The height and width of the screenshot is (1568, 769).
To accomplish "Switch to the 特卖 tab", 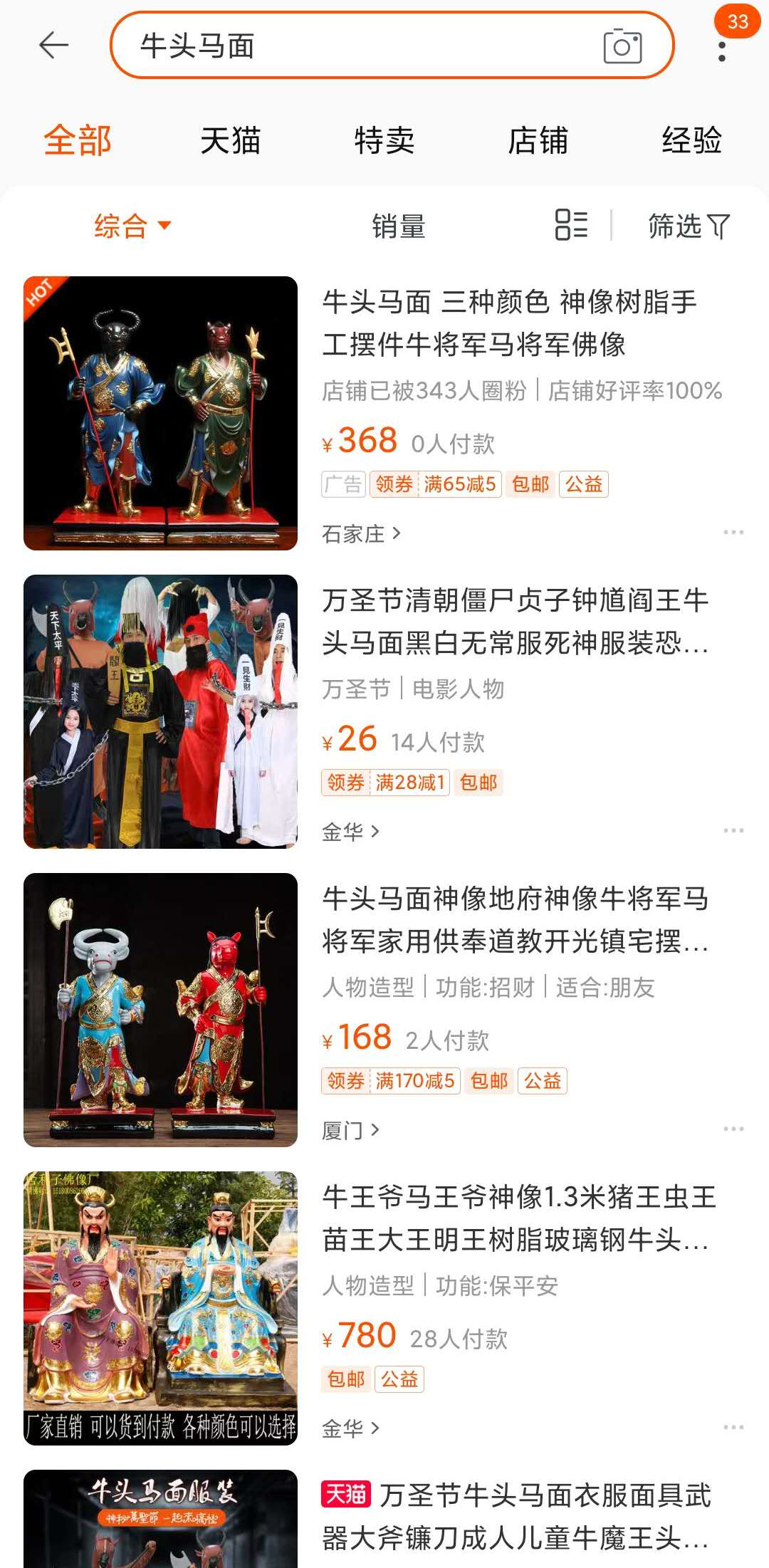I will 384,140.
